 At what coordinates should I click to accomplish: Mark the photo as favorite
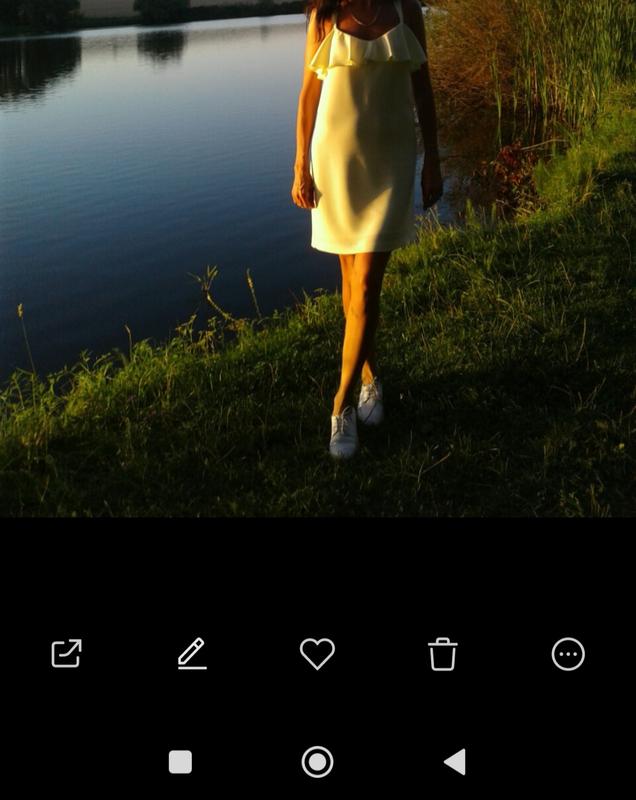(x=317, y=654)
